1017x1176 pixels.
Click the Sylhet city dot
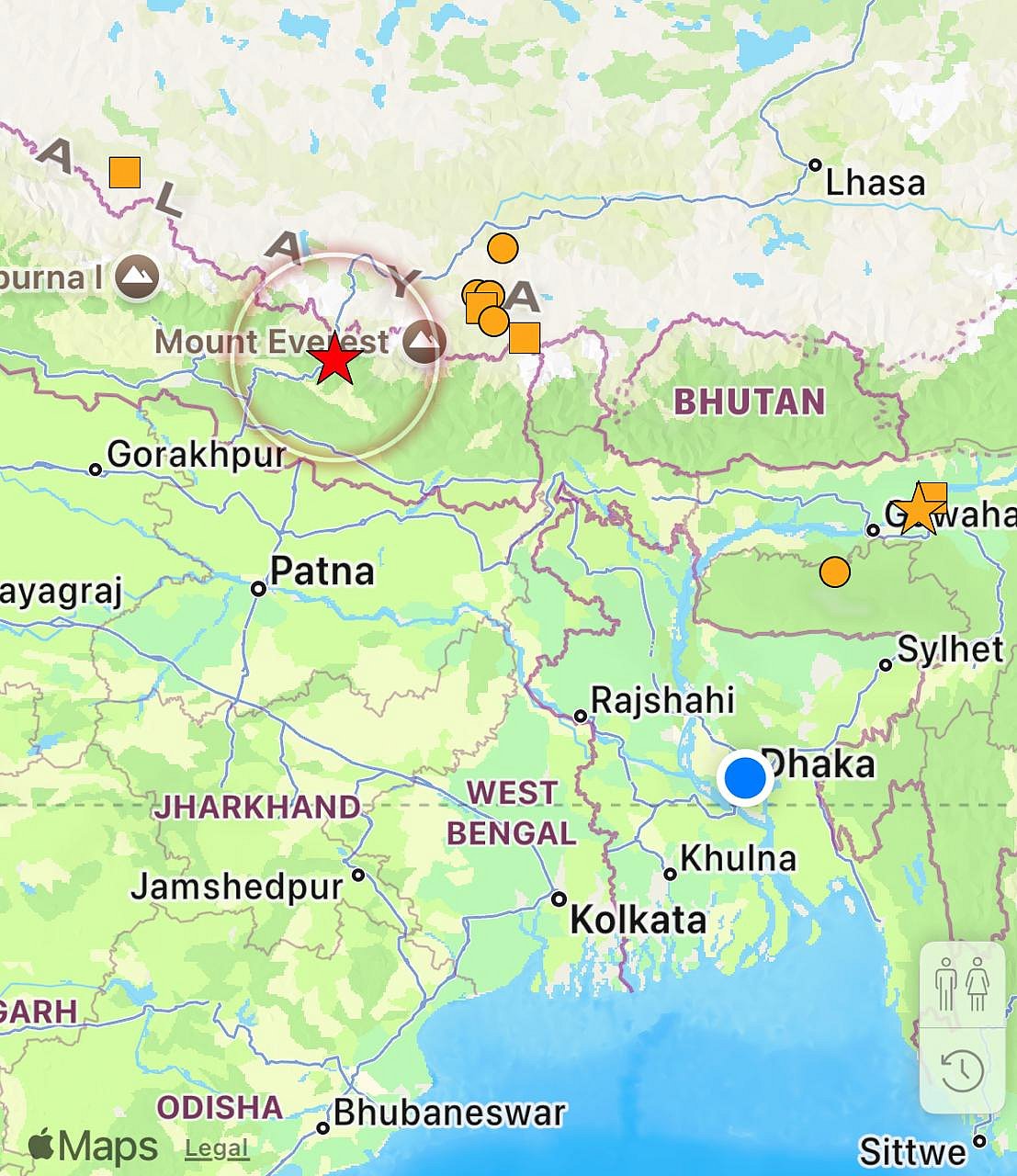point(887,664)
